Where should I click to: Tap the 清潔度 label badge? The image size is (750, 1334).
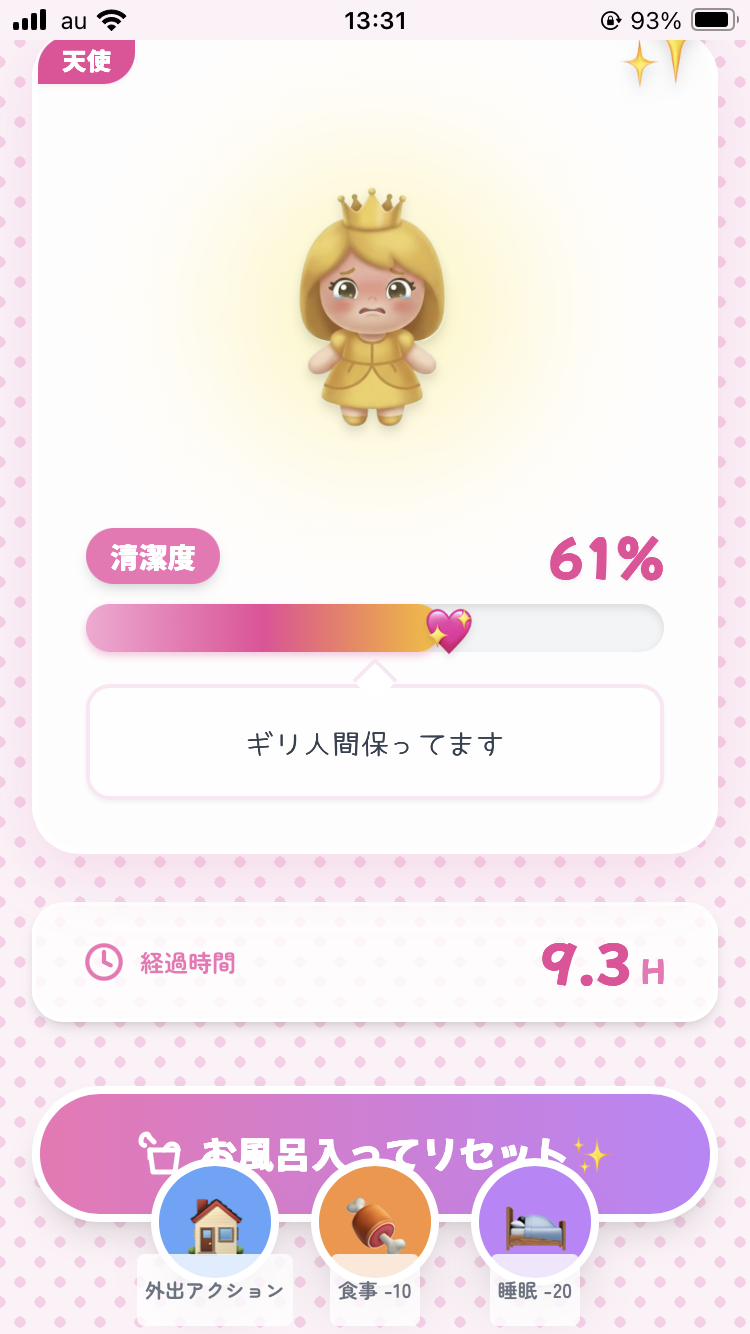[x=152, y=555]
